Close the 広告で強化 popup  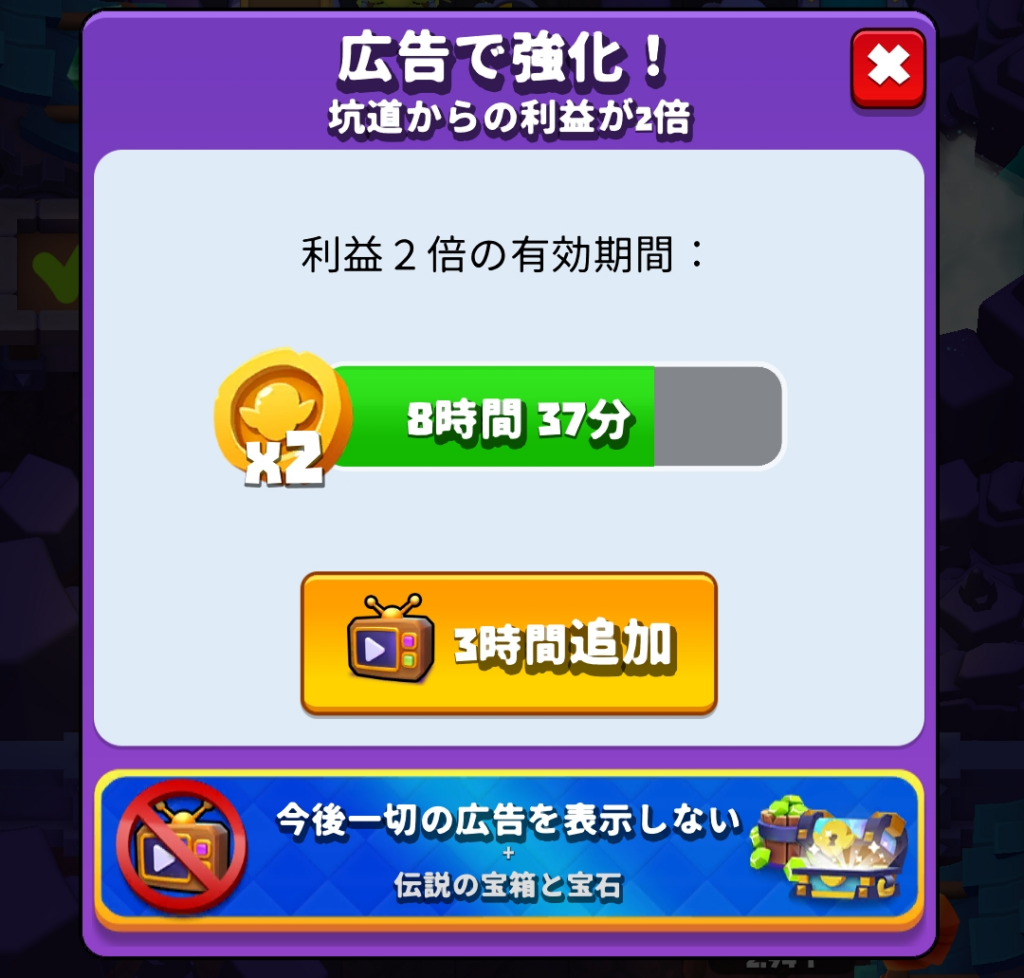coord(888,68)
